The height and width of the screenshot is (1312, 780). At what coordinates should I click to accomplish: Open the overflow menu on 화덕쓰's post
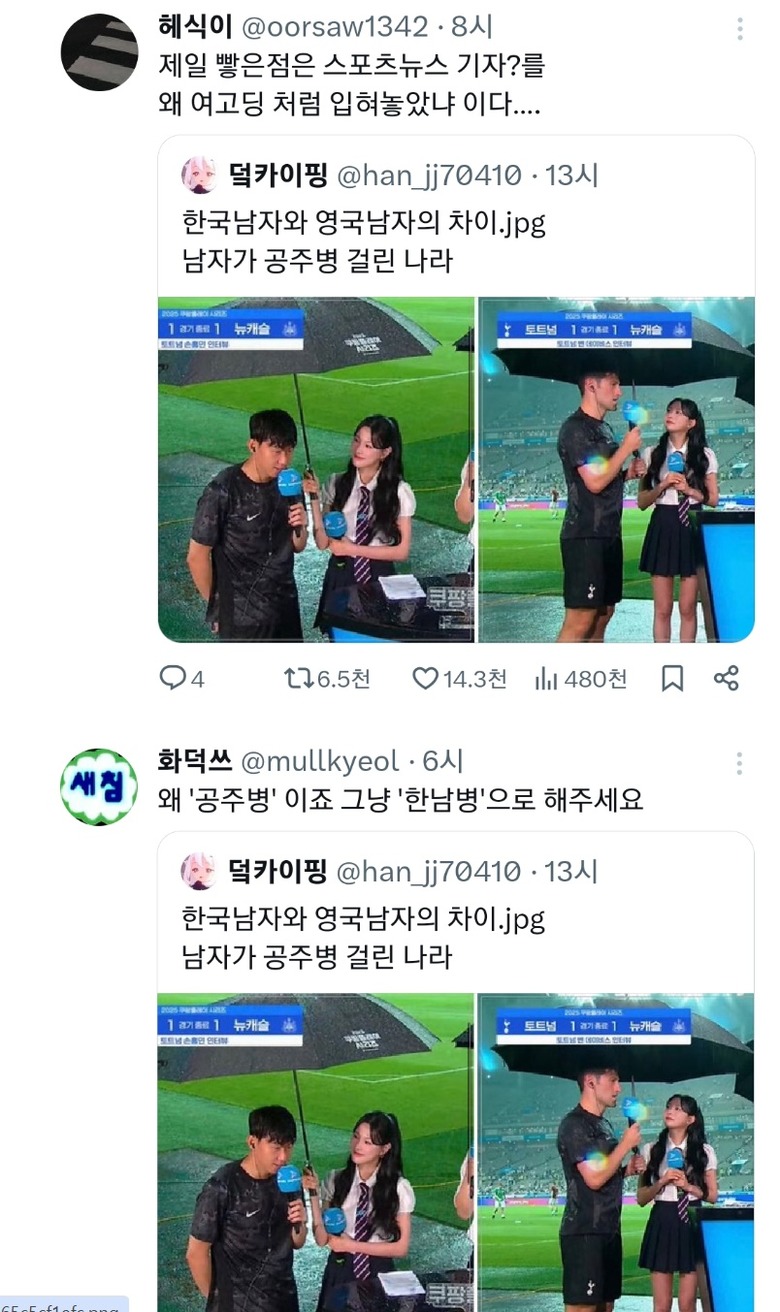click(x=739, y=763)
